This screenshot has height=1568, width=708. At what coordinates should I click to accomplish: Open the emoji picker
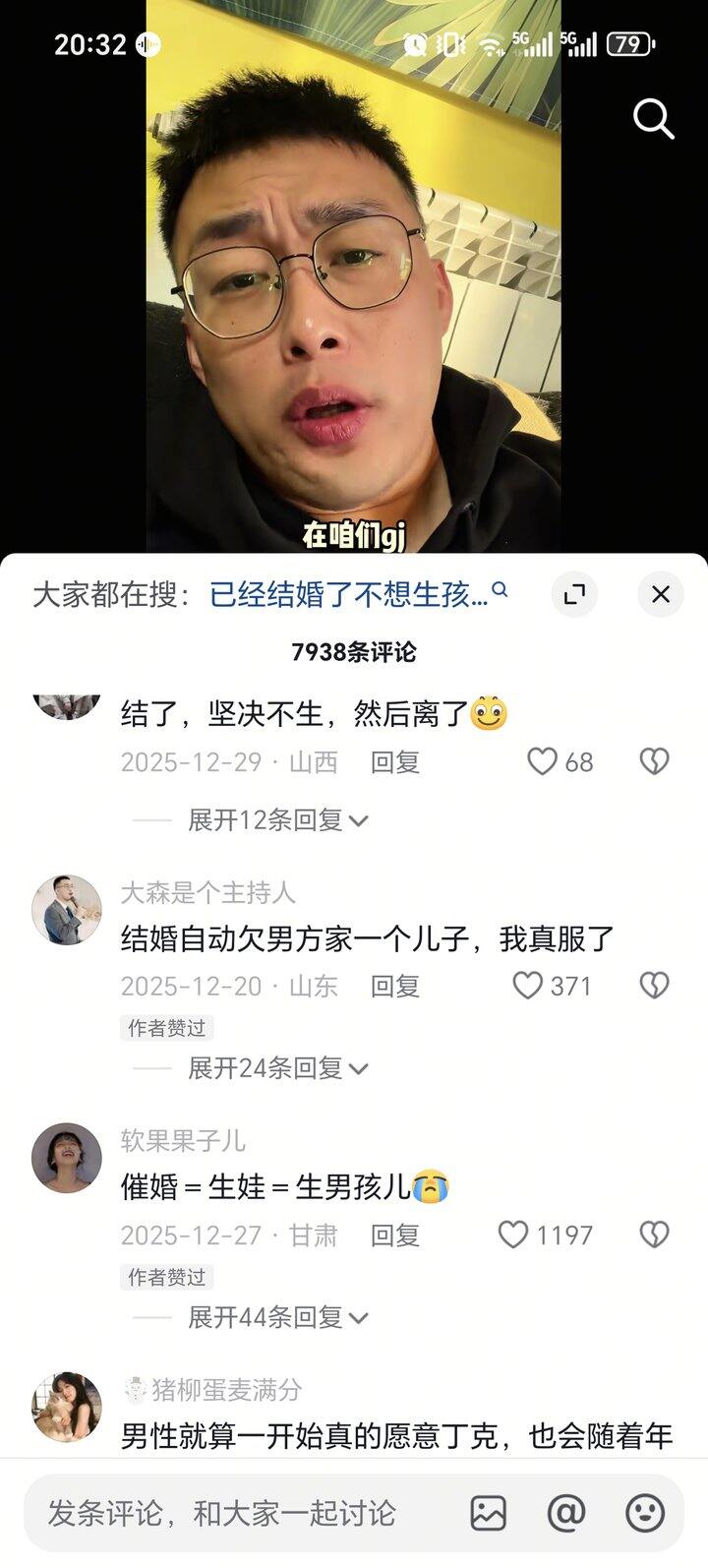coord(645,1513)
